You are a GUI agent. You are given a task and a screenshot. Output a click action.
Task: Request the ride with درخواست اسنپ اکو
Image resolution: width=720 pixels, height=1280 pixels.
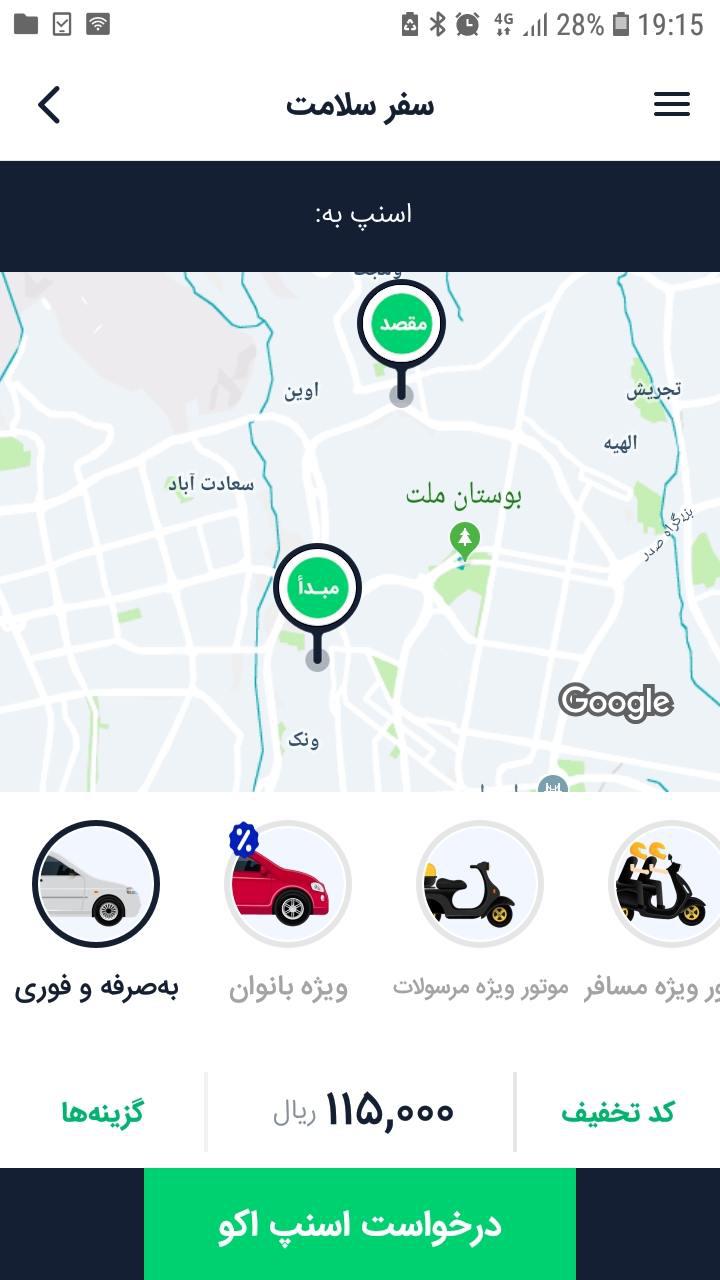(360, 1224)
